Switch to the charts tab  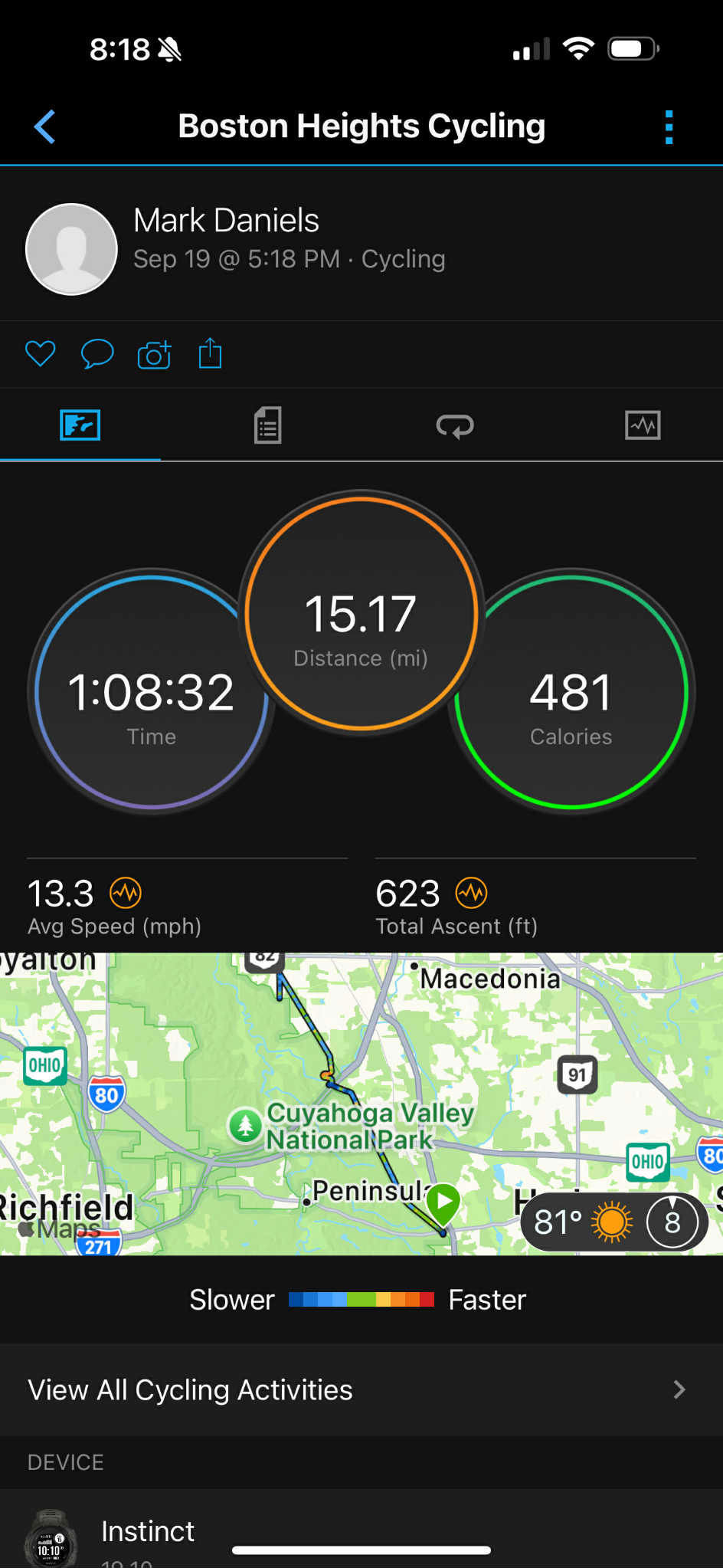coord(643,425)
